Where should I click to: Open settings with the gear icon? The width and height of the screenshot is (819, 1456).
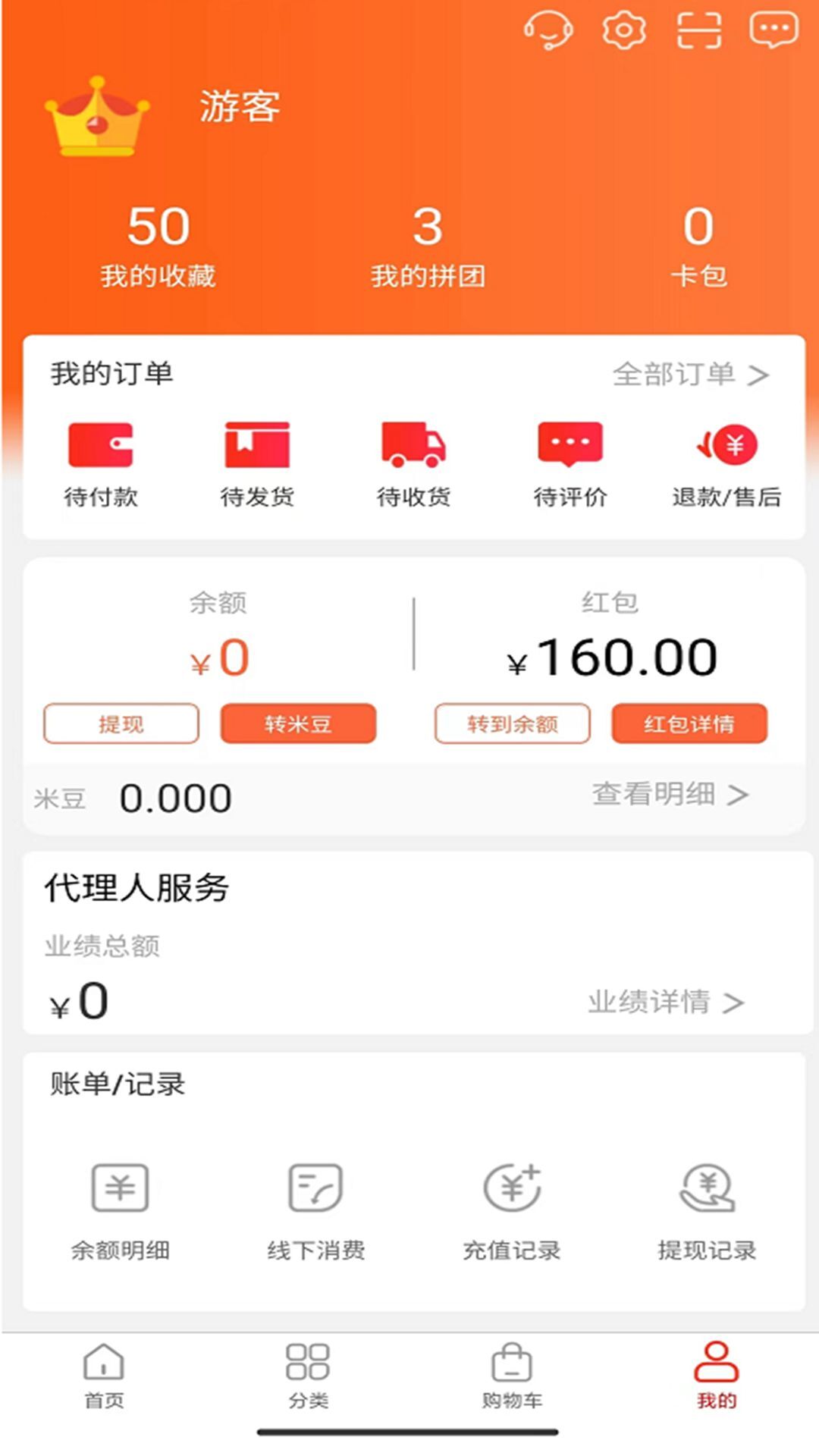click(623, 30)
